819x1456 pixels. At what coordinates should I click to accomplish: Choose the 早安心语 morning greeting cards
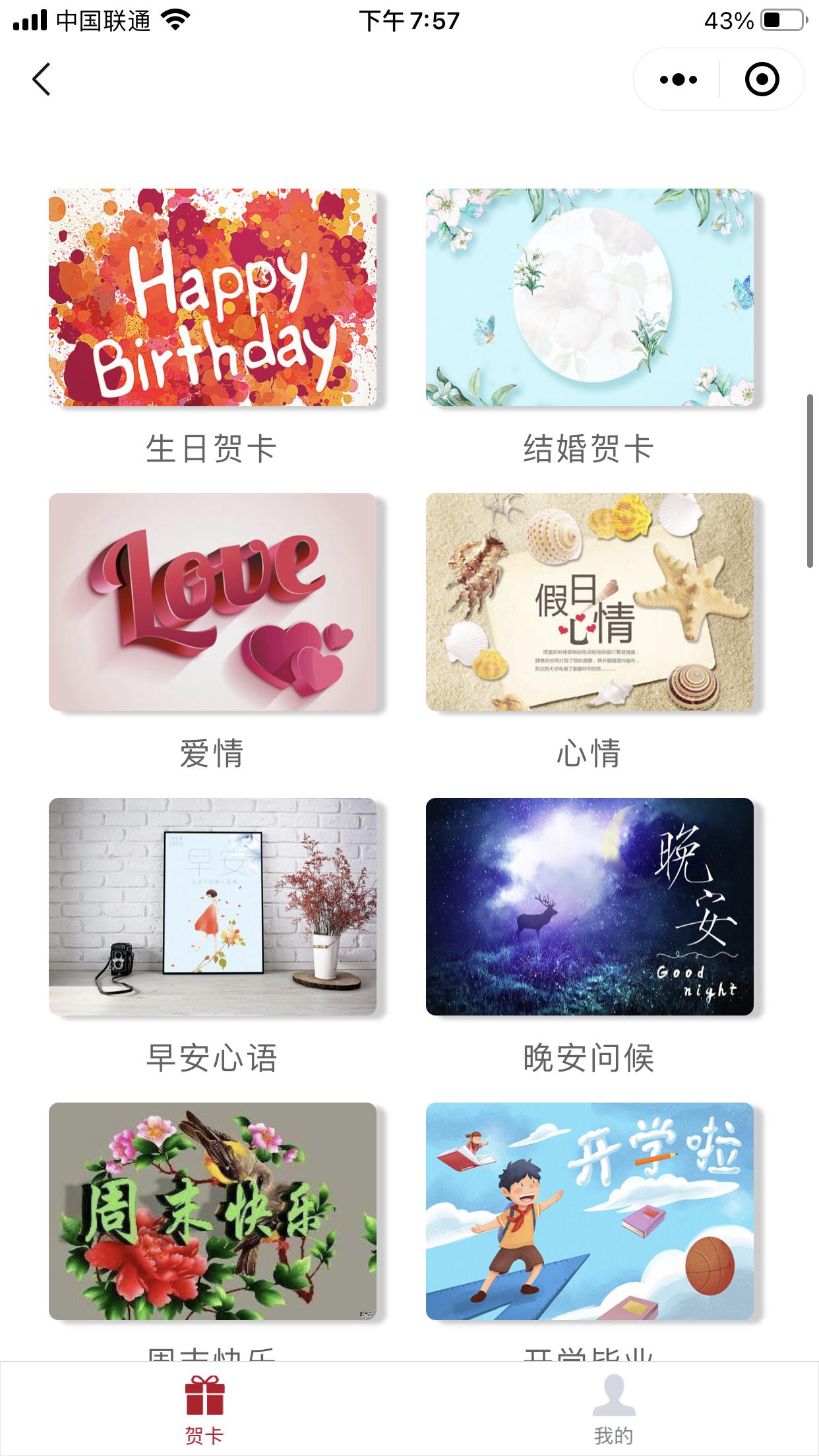(x=212, y=907)
